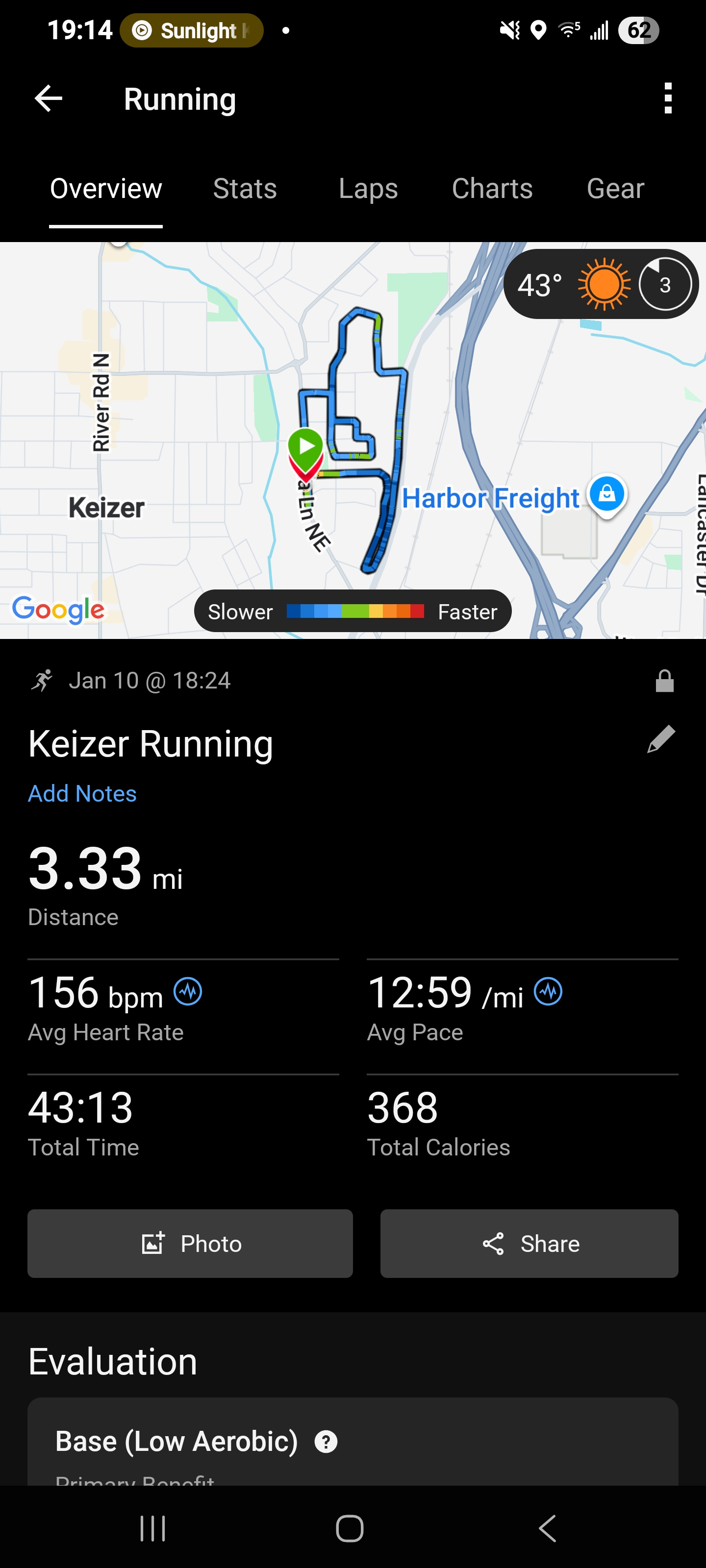Switch to the Stats tab
This screenshot has width=706, height=1568.
coord(245,189)
